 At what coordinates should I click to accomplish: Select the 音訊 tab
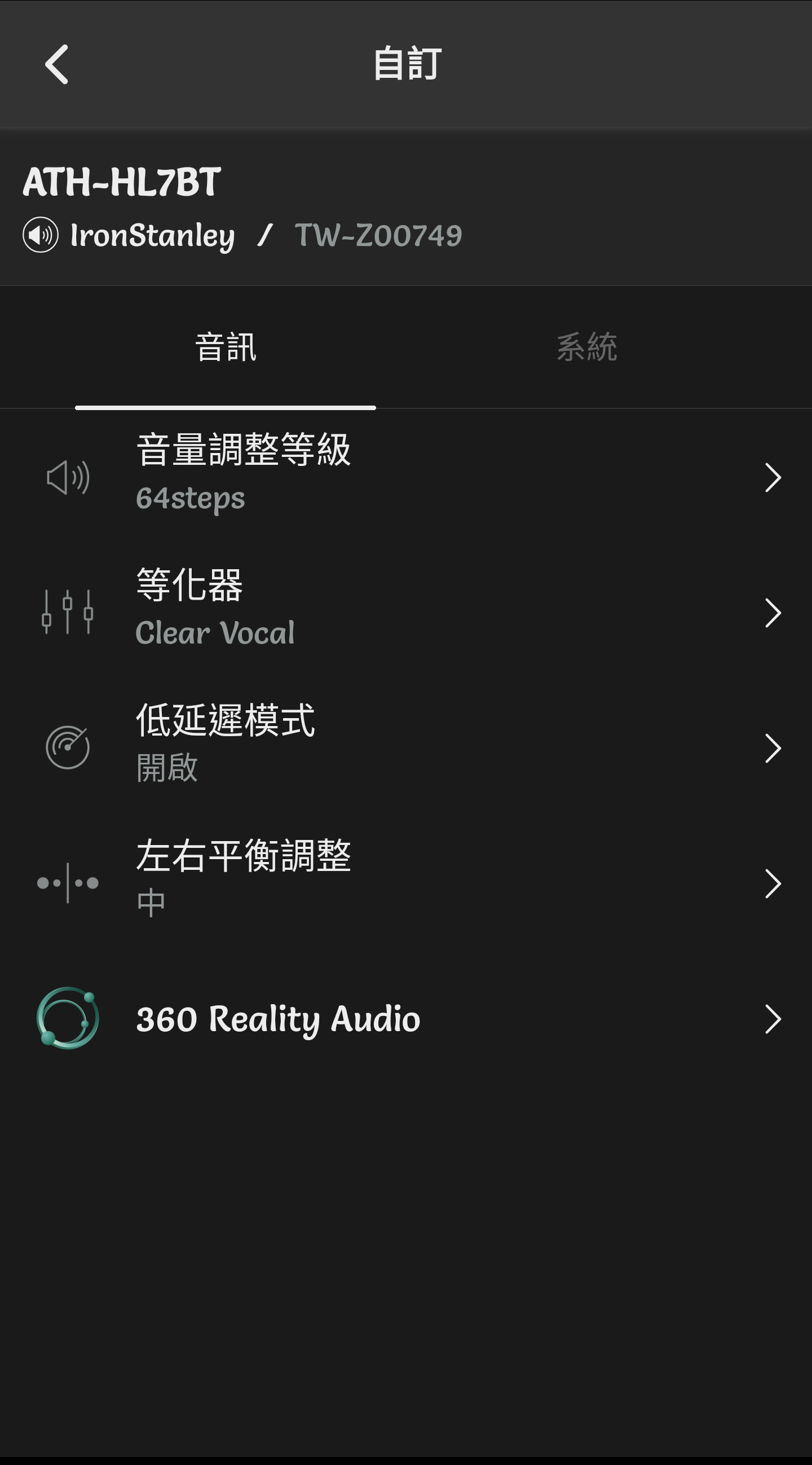pyautogui.click(x=226, y=347)
